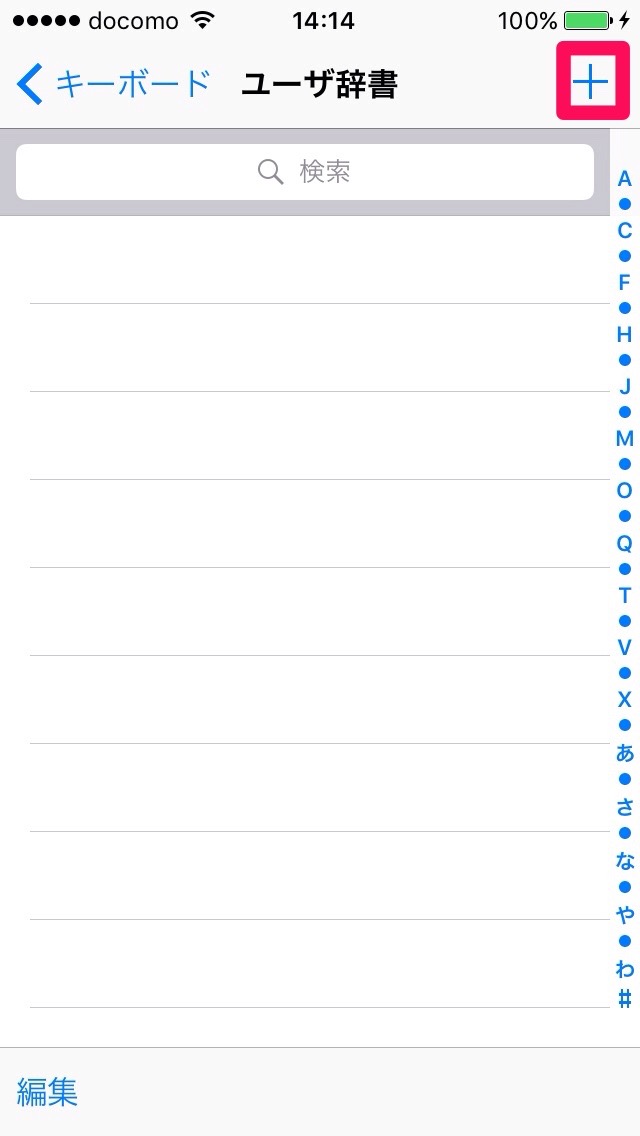The image size is (640, 1136).
Task: Tap the 検索 search field
Action: [305, 172]
